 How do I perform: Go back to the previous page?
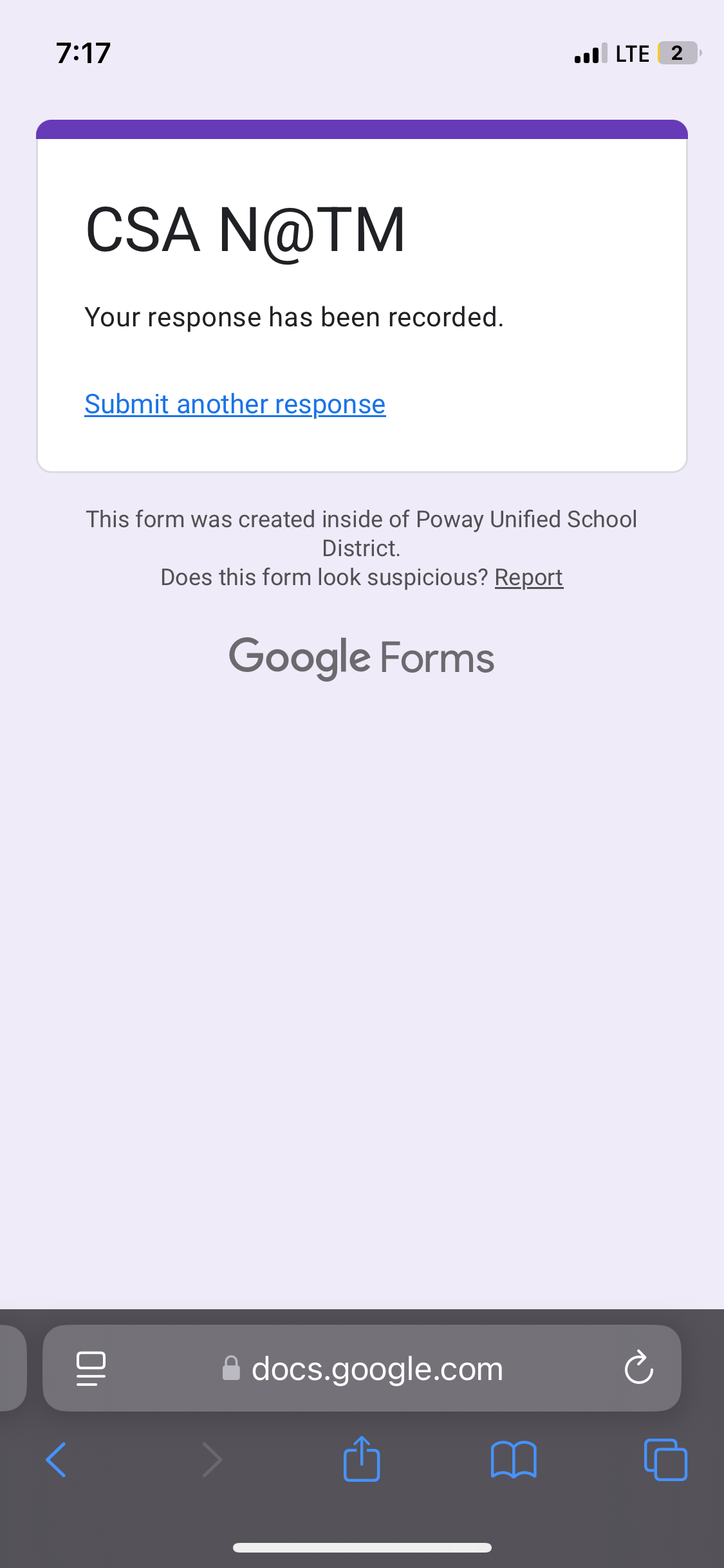coord(57,1459)
